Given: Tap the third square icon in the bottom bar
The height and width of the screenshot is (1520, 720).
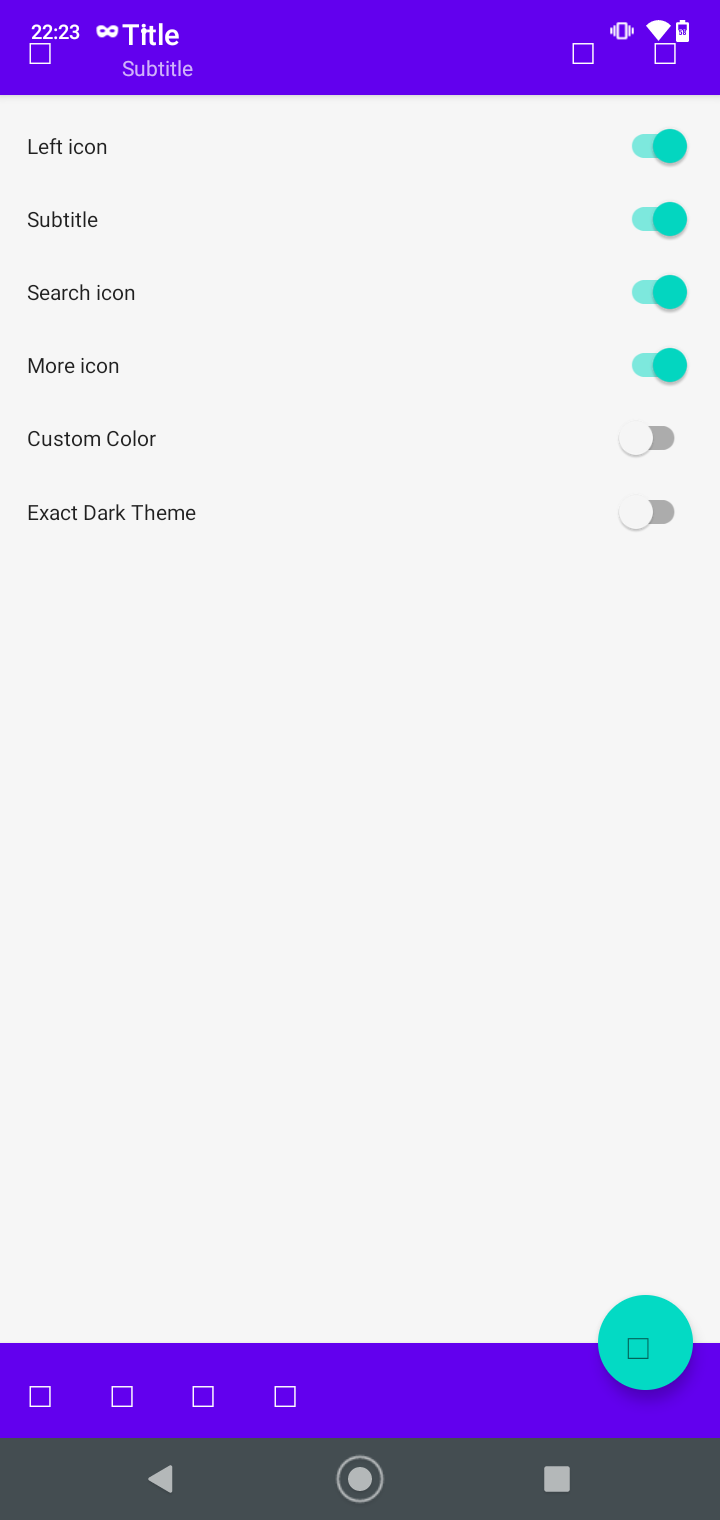Looking at the screenshot, I should (x=203, y=1396).
